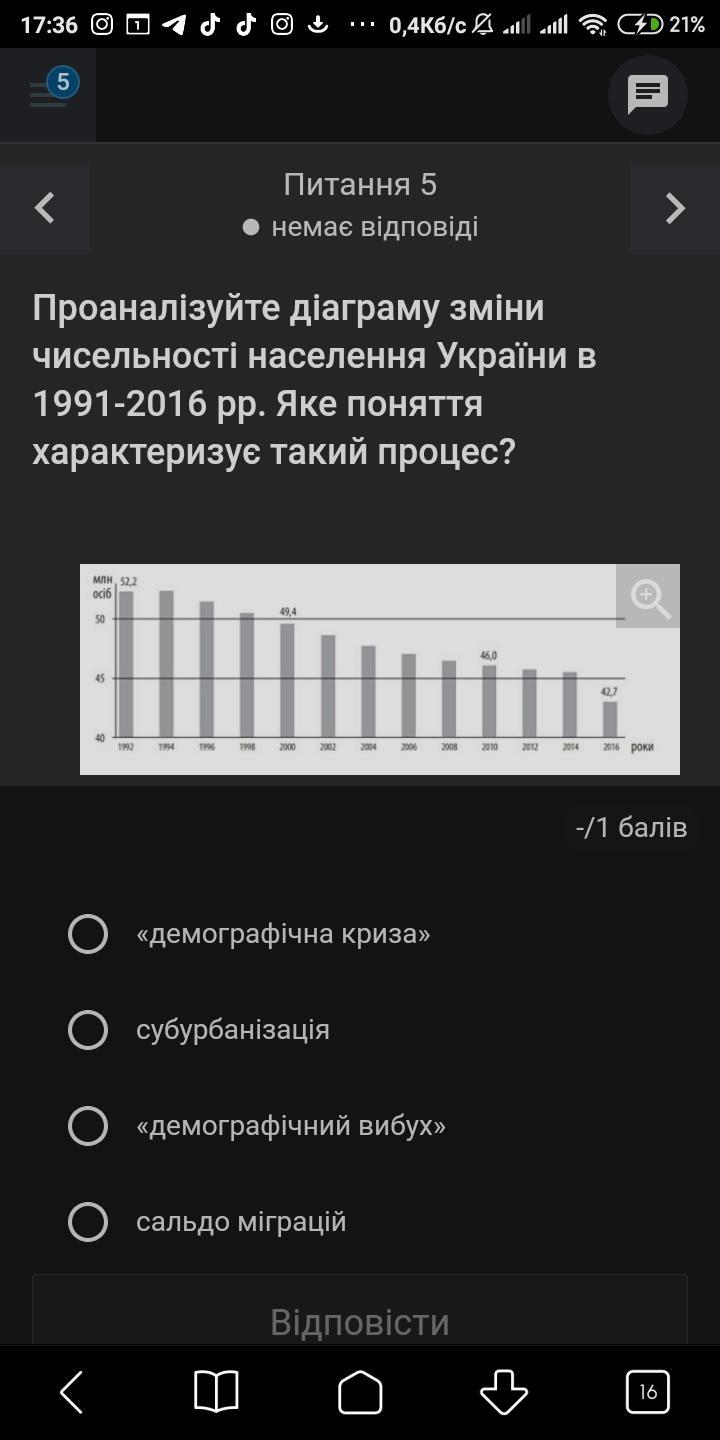Open the chat comments icon
Viewport: 720px width, 1440px height.
tap(648, 95)
